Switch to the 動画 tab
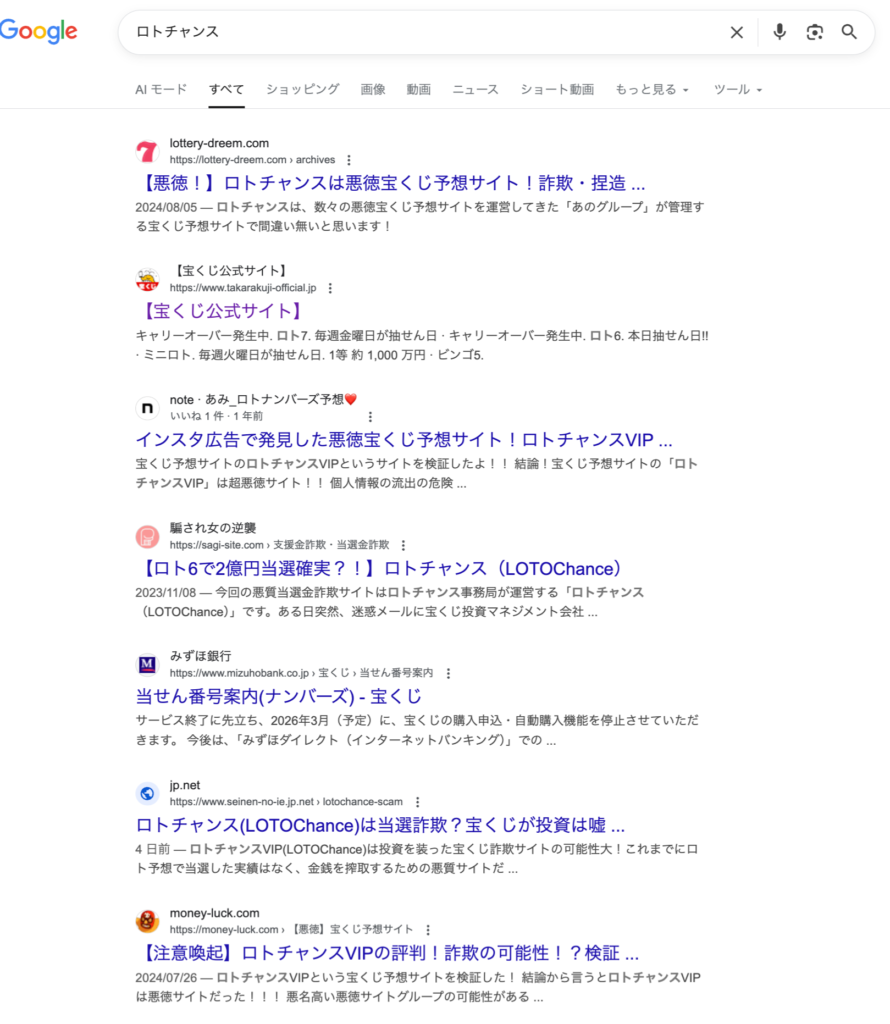Screen dimensions: 890x1024 419,89
